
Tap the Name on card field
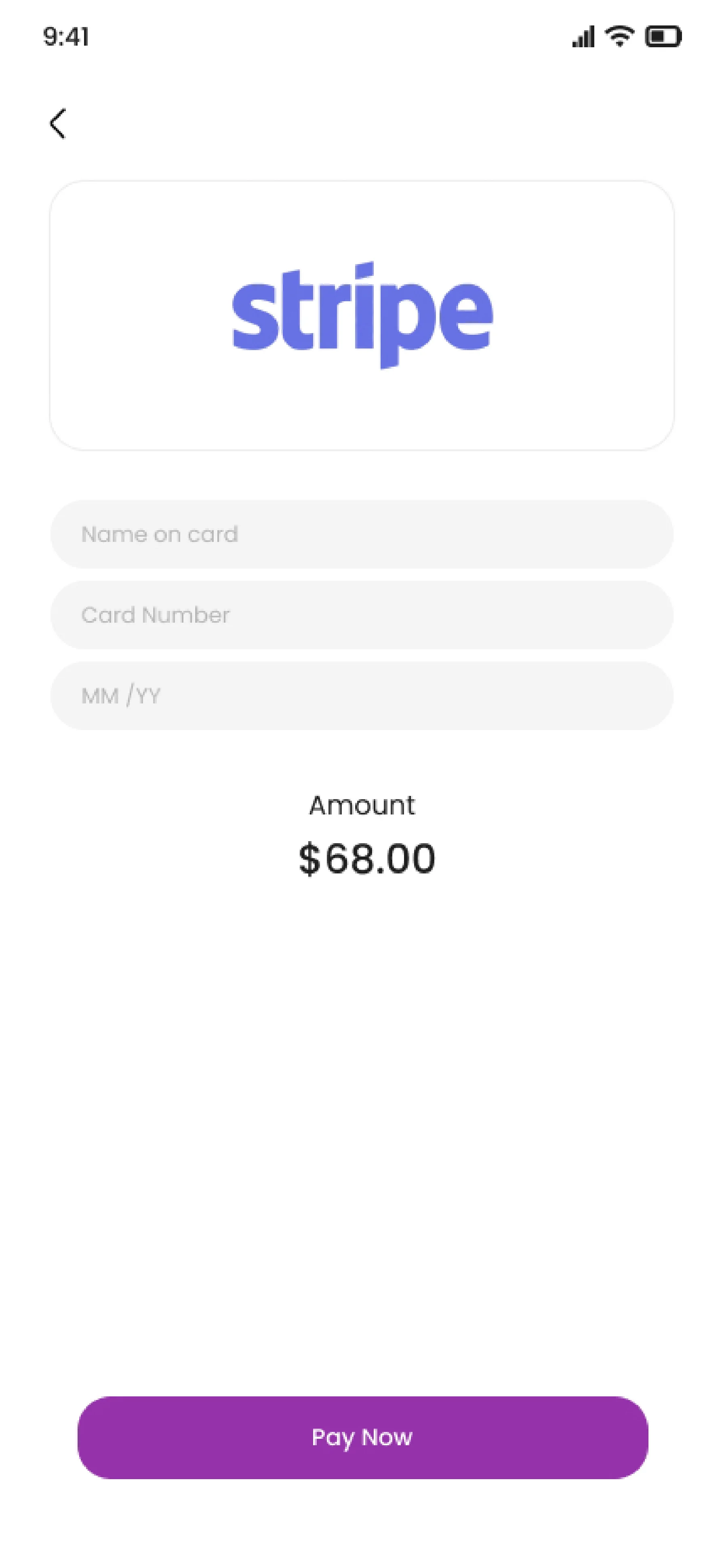pos(362,534)
